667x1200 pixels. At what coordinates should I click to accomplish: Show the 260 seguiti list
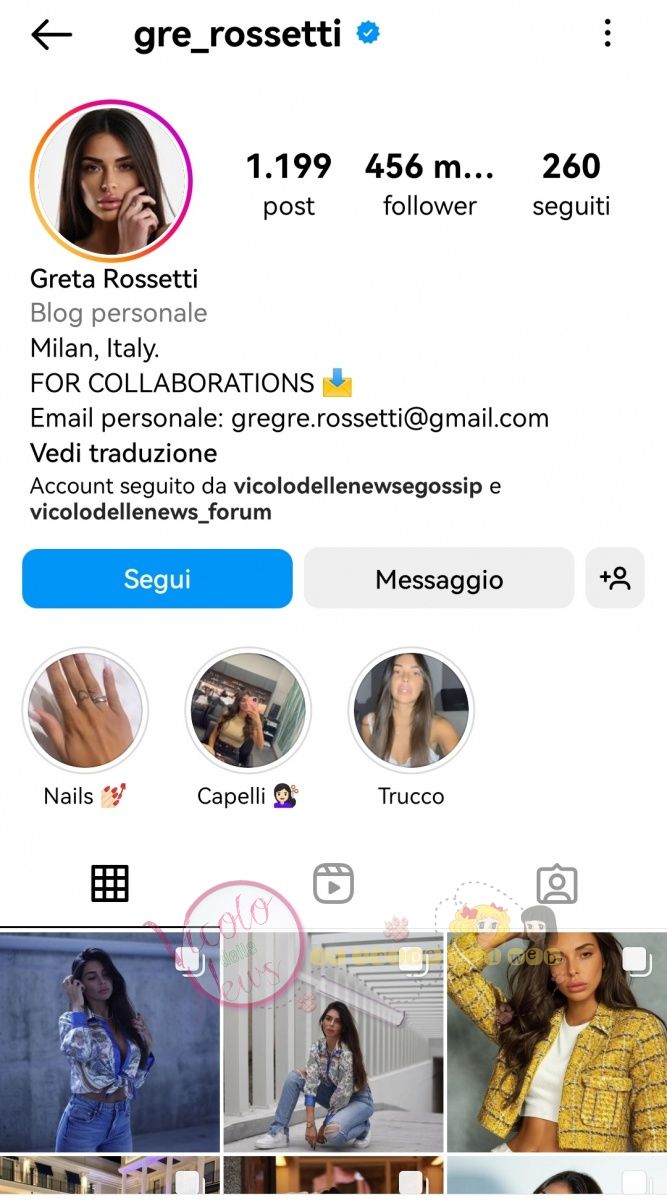point(571,184)
